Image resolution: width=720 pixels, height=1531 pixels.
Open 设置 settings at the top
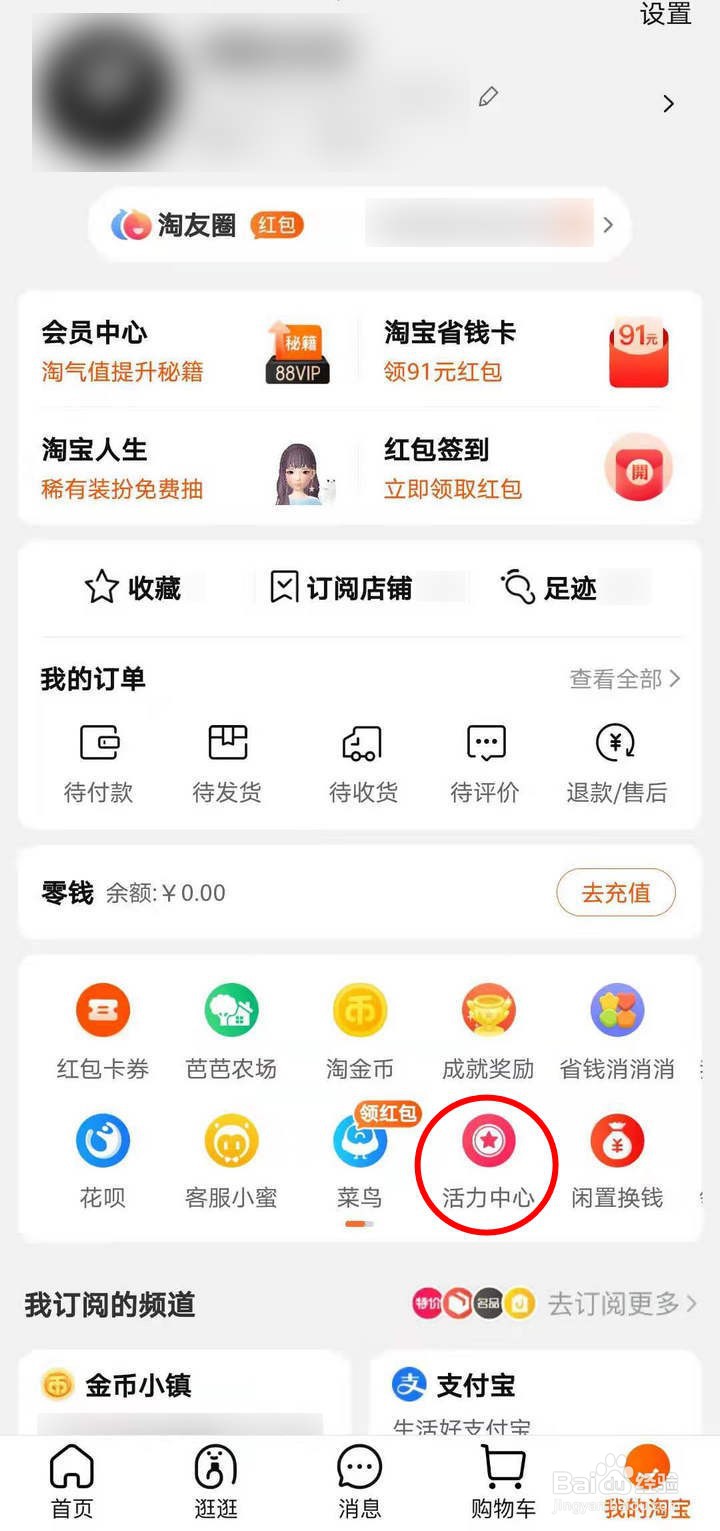[666, 13]
